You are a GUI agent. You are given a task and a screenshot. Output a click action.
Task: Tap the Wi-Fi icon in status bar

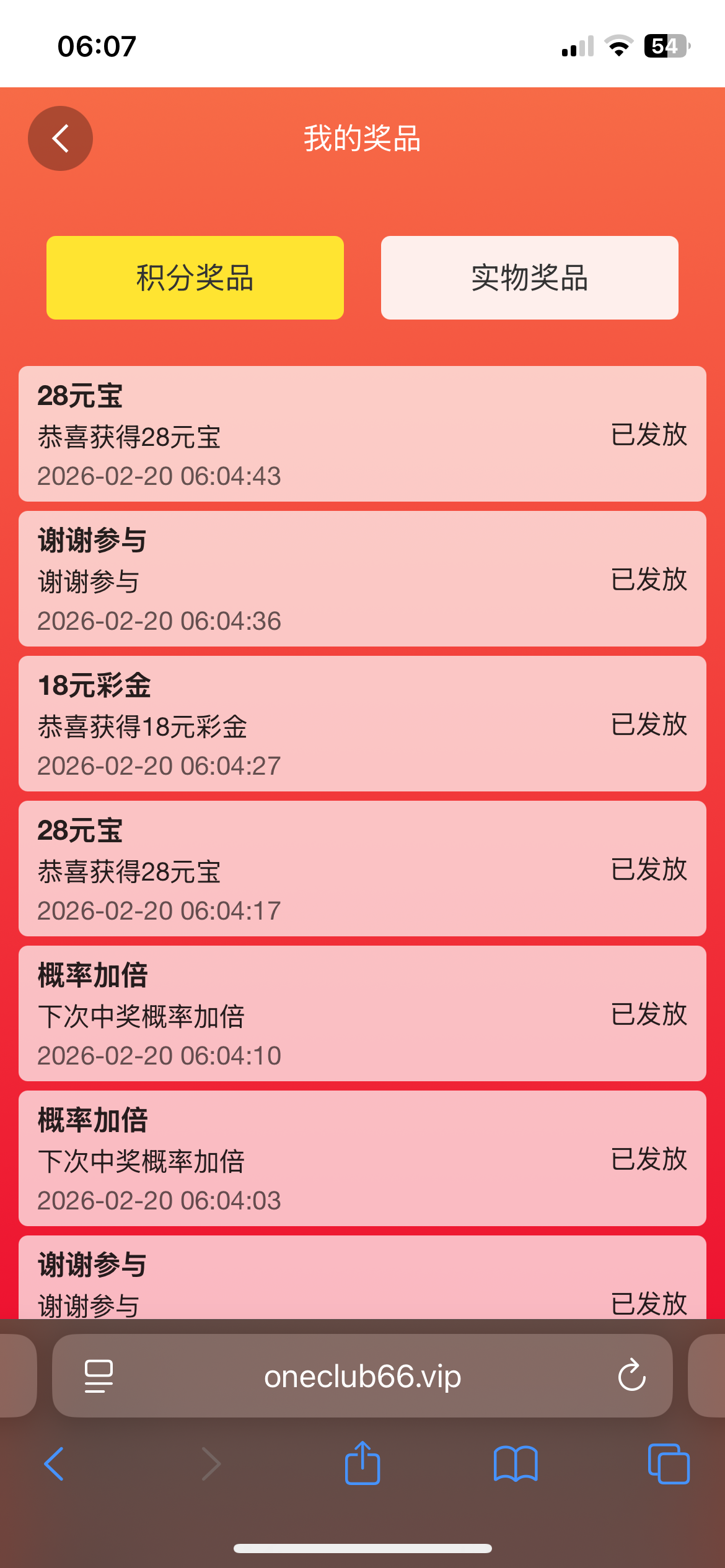(x=619, y=43)
